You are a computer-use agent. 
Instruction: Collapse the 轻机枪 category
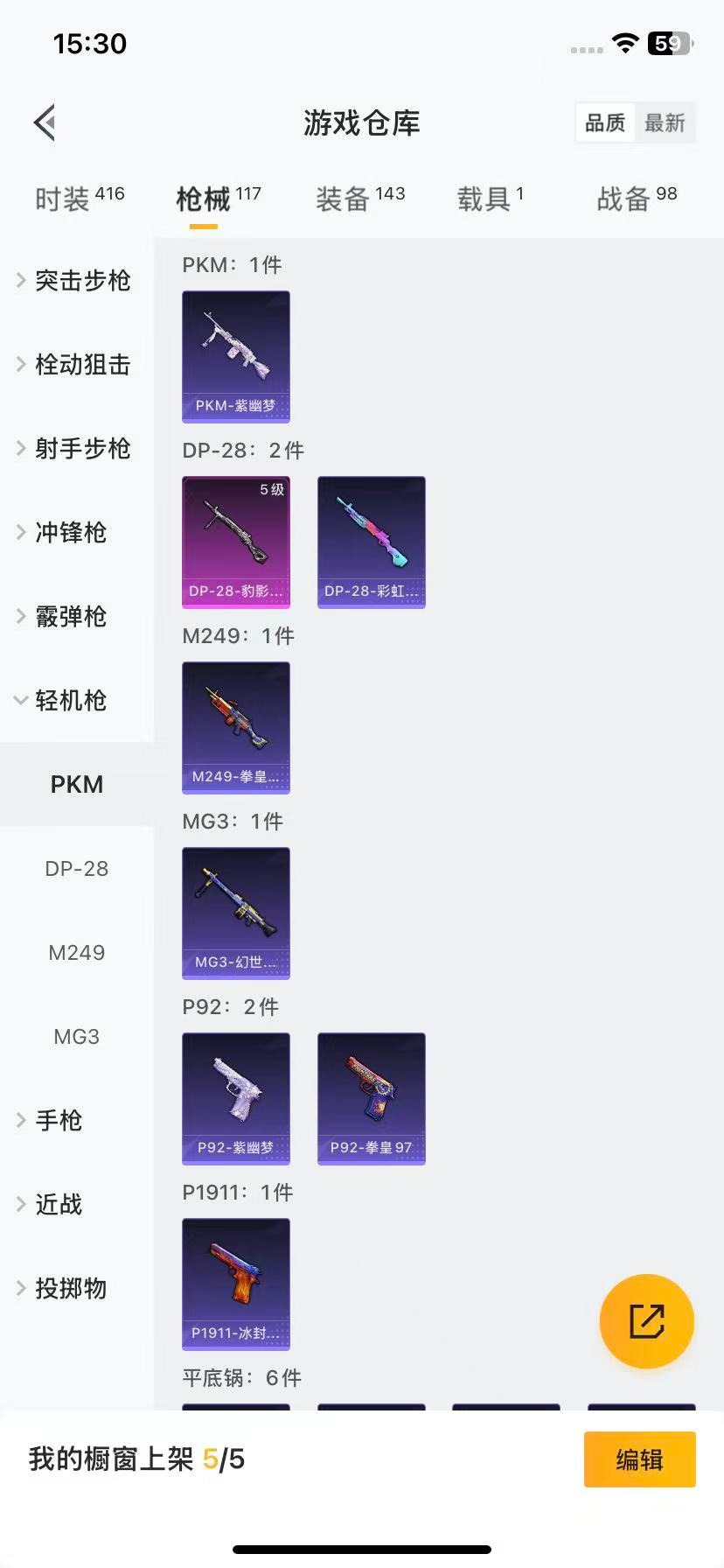point(70,700)
